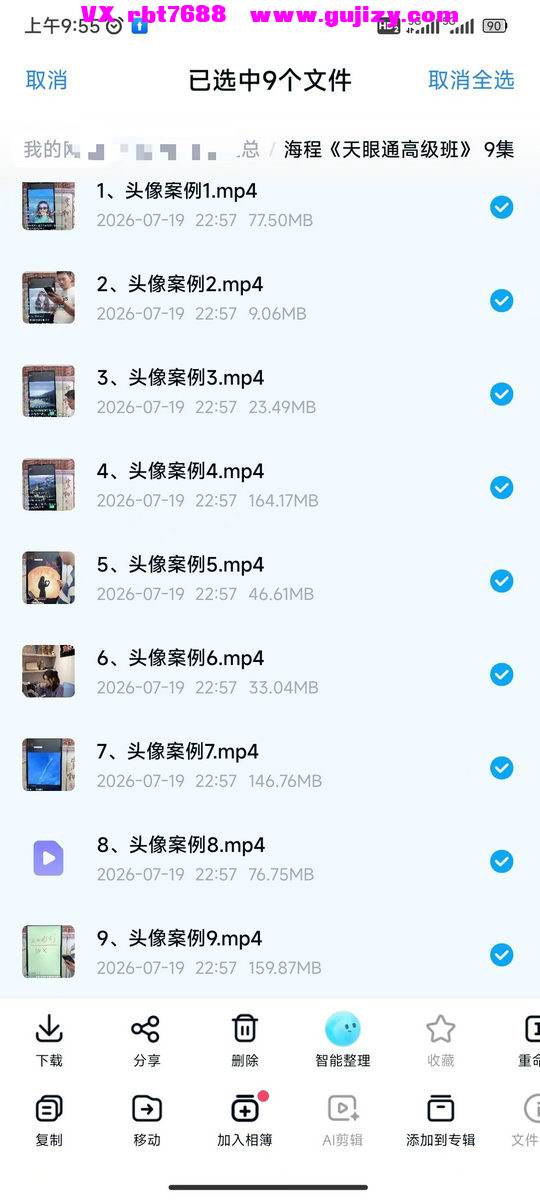Tap 添加到专辑 to add to collection
Image resolution: width=540 pixels, height=1200 pixels.
(441, 1120)
